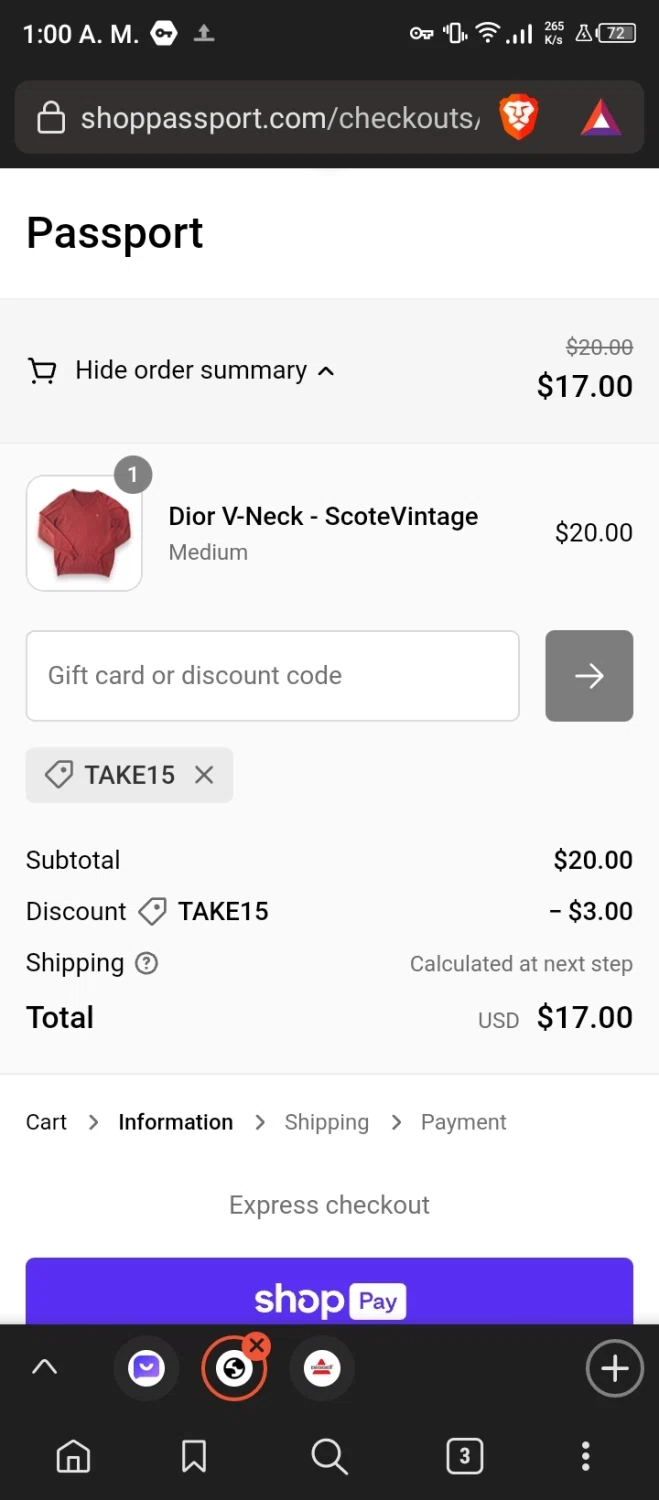
Task: Open bookmarks from bottom toolbar
Action: [x=194, y=1457]
